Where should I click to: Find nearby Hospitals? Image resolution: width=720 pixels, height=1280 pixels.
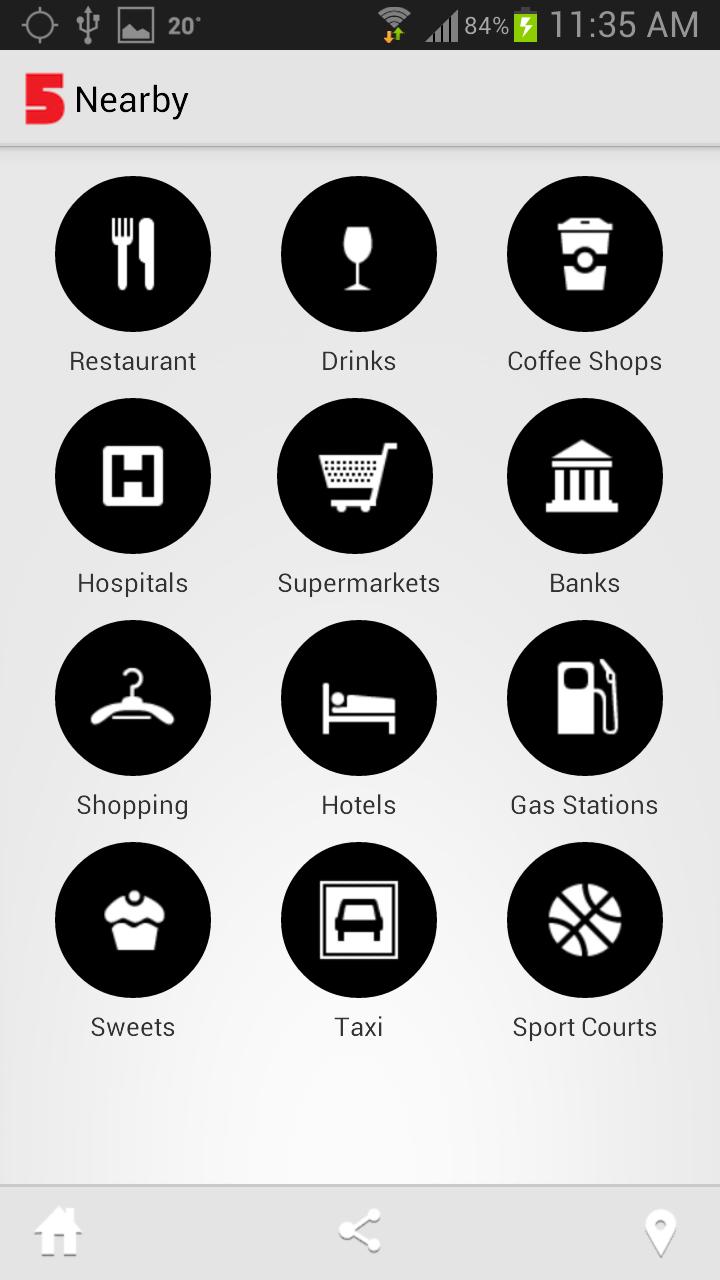[x=133, y=476]
